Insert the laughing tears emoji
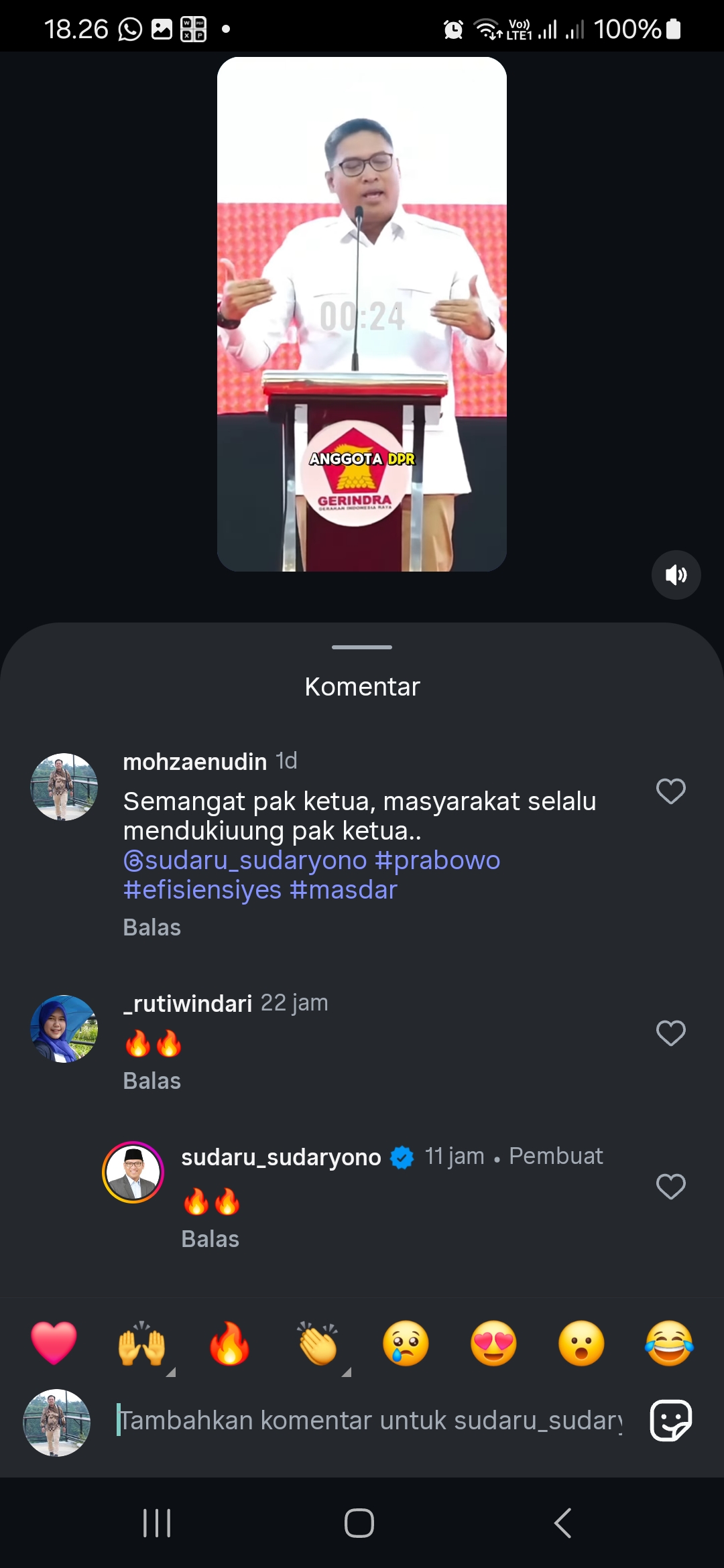This screenshot has height=1568, width=724. 669,1343
